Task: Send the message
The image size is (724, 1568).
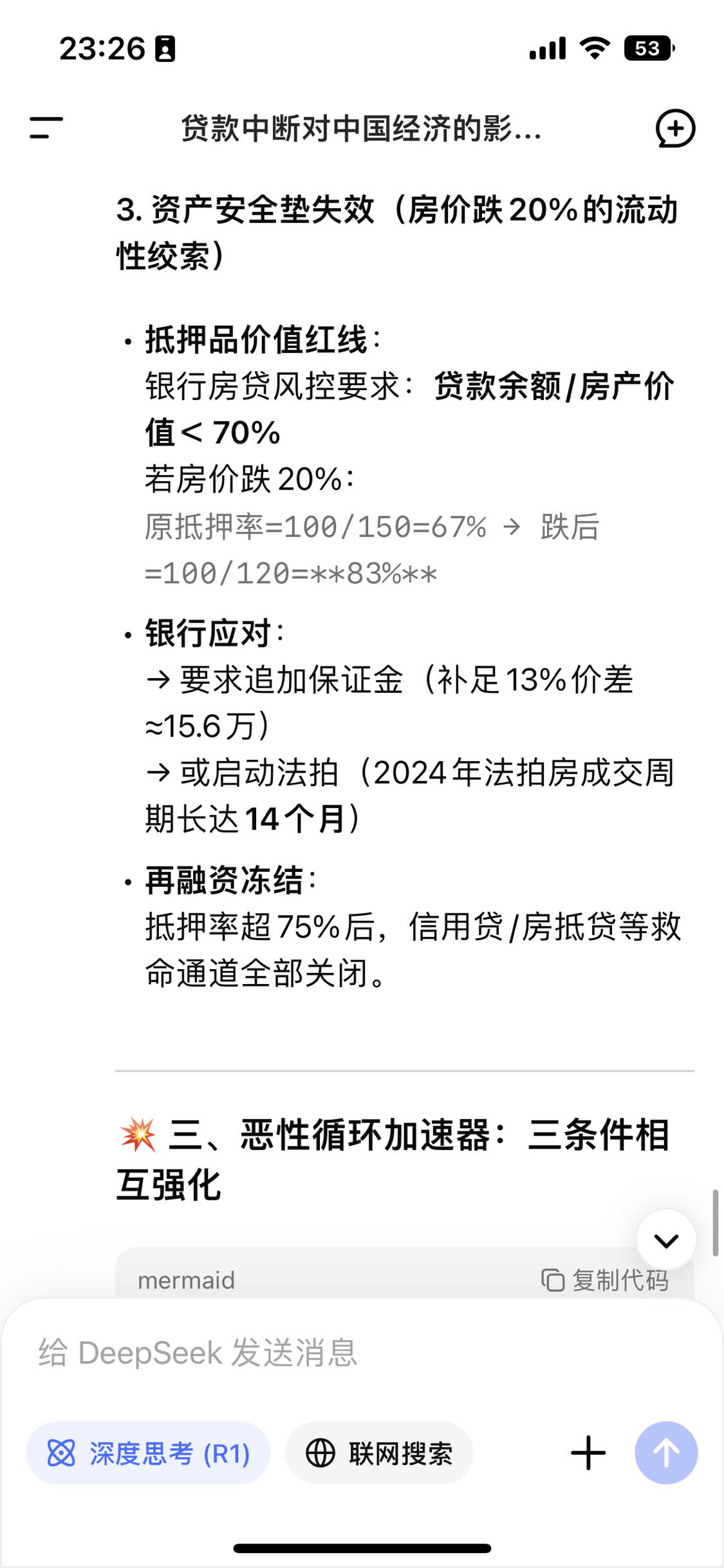Action: click(x=666, y=1453)
